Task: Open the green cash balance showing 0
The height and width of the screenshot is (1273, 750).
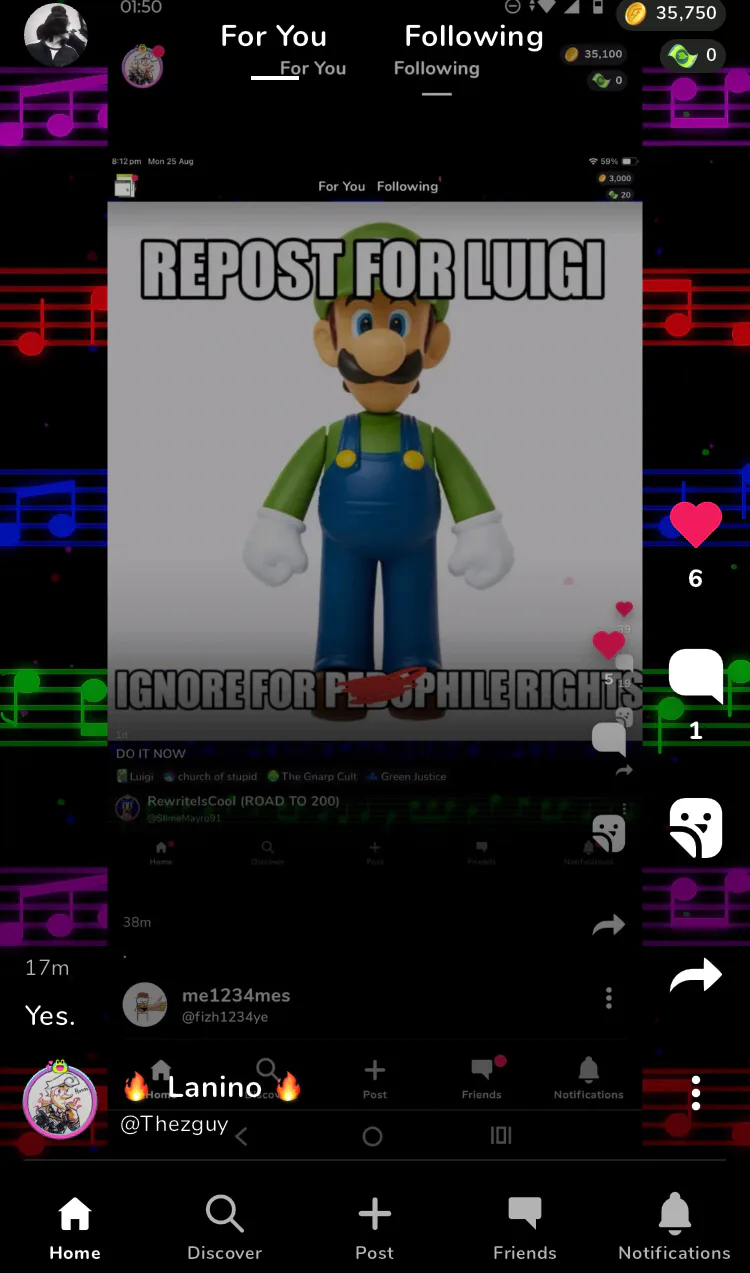Action: coord(693,55)
